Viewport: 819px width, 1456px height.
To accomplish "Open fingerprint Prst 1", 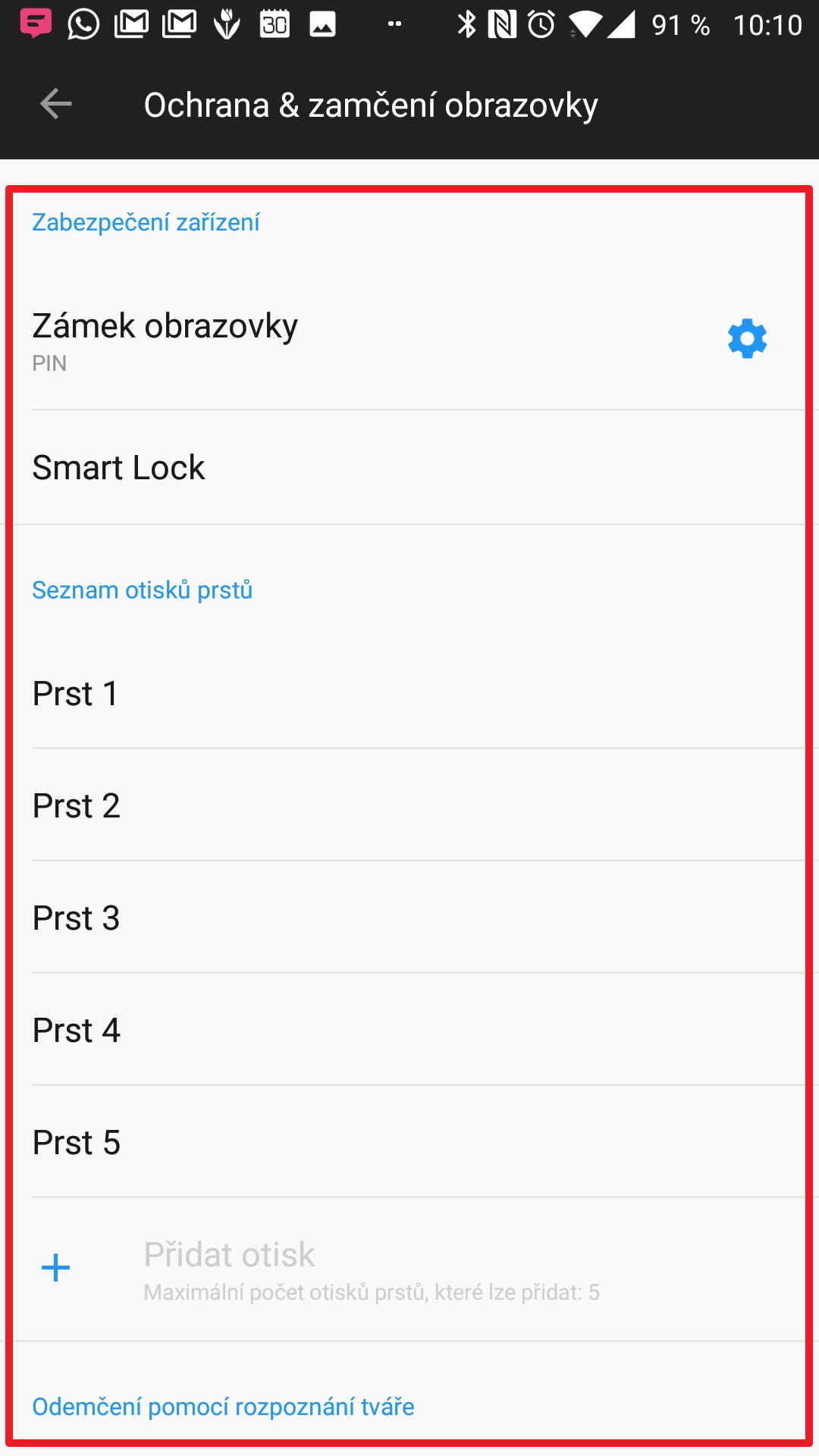I will [303, 693].
